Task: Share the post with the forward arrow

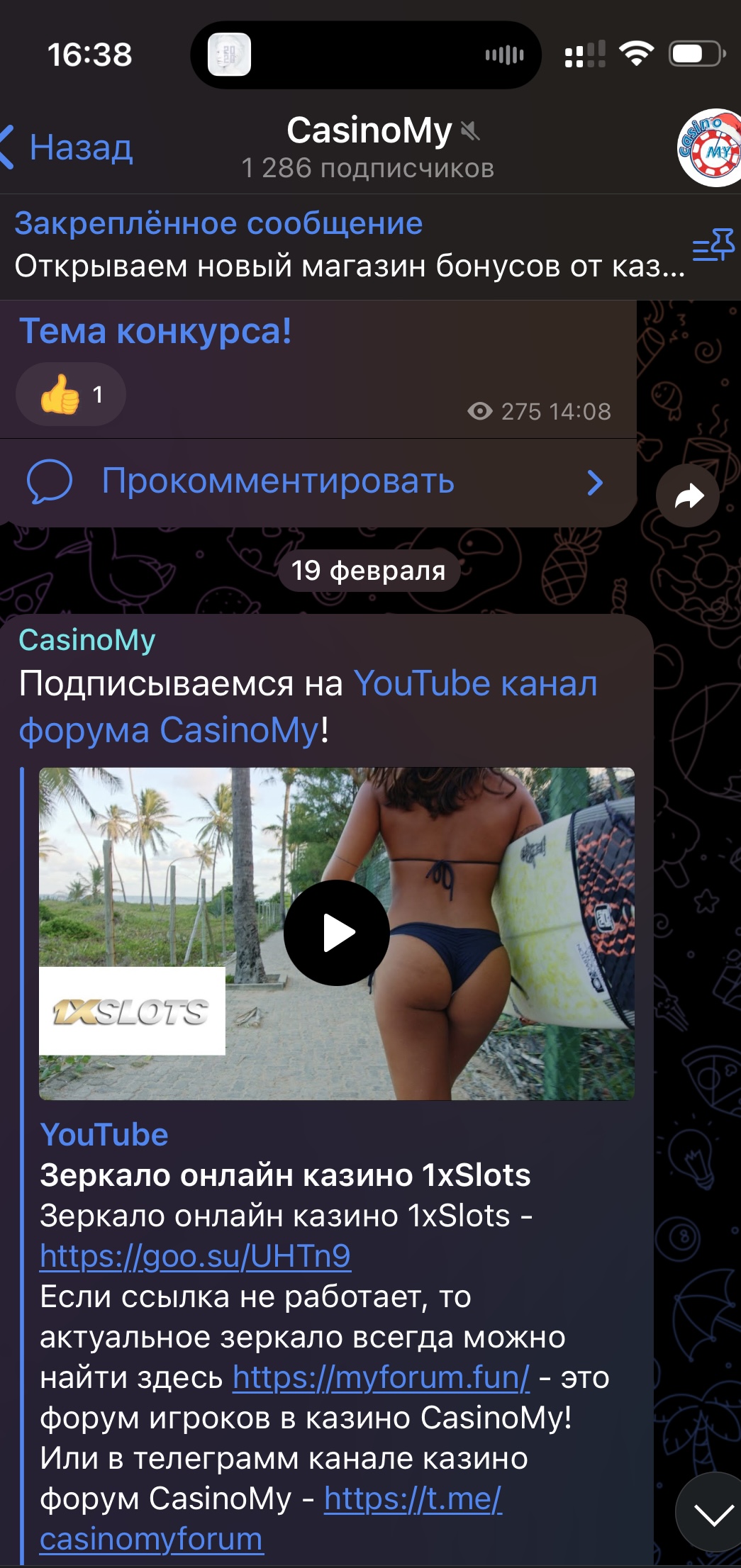Action: point(688,495)
